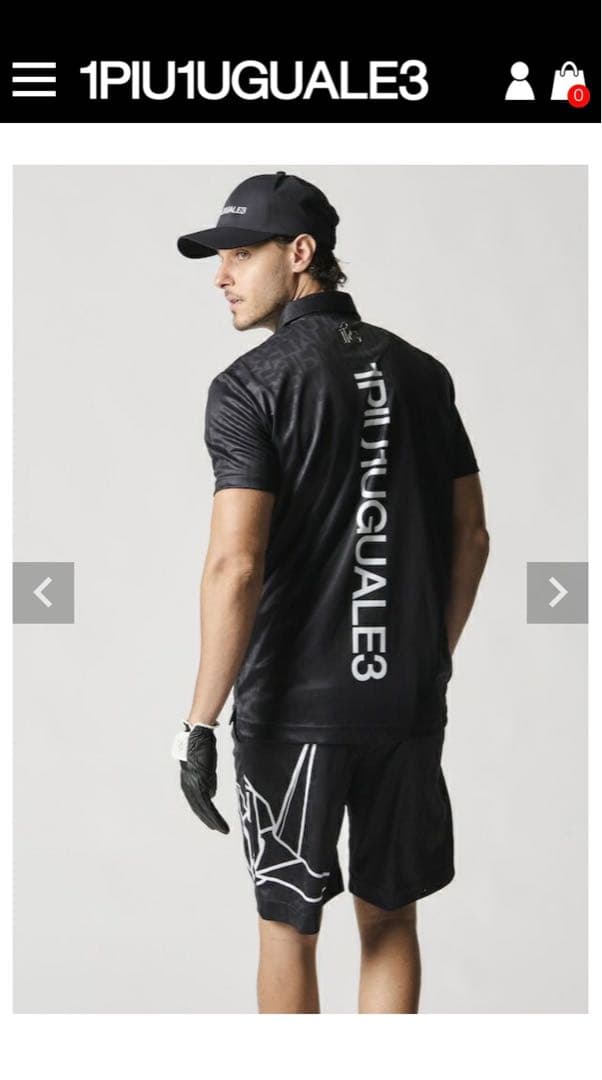Open the account profile icon
This screenshot has width=602, height=1080.
click(x=519, y=82)
